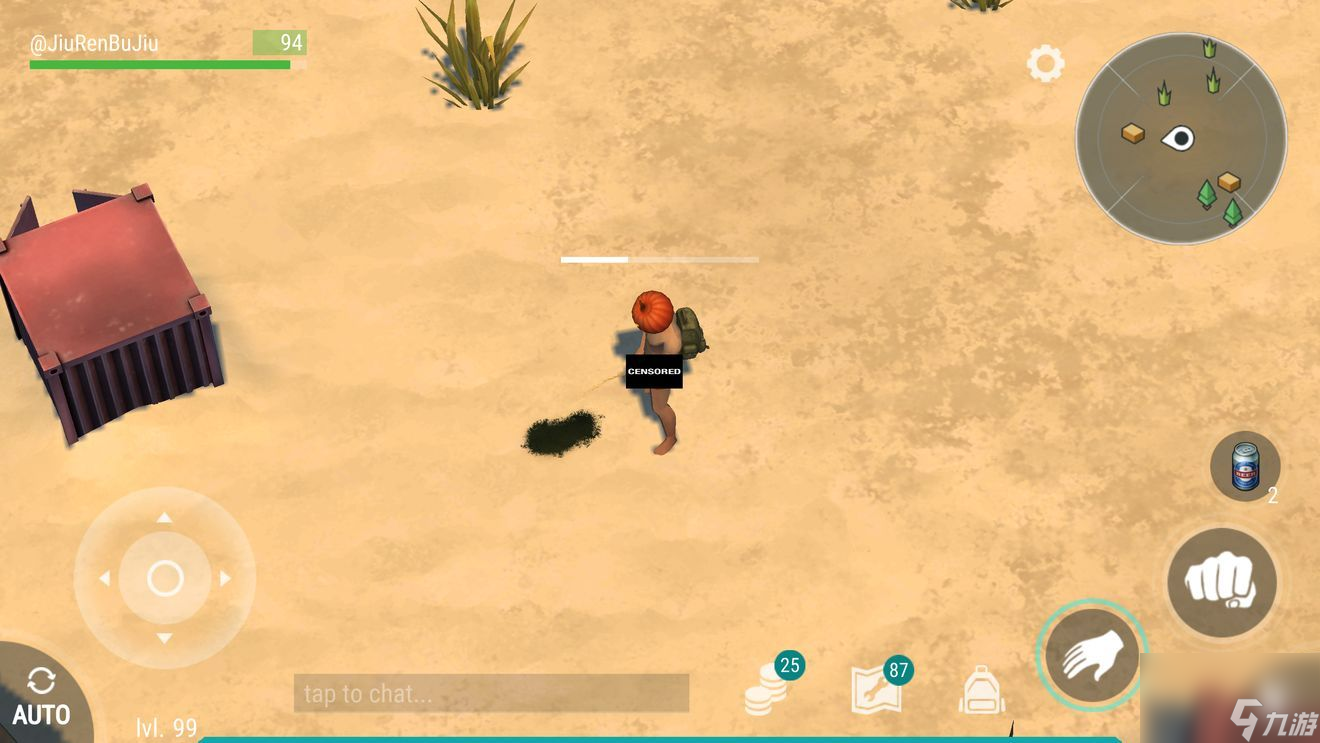Viewport: 1320px width, 743px height.
Task: Open the backpack inventory
Action: (x=981, y=690)
